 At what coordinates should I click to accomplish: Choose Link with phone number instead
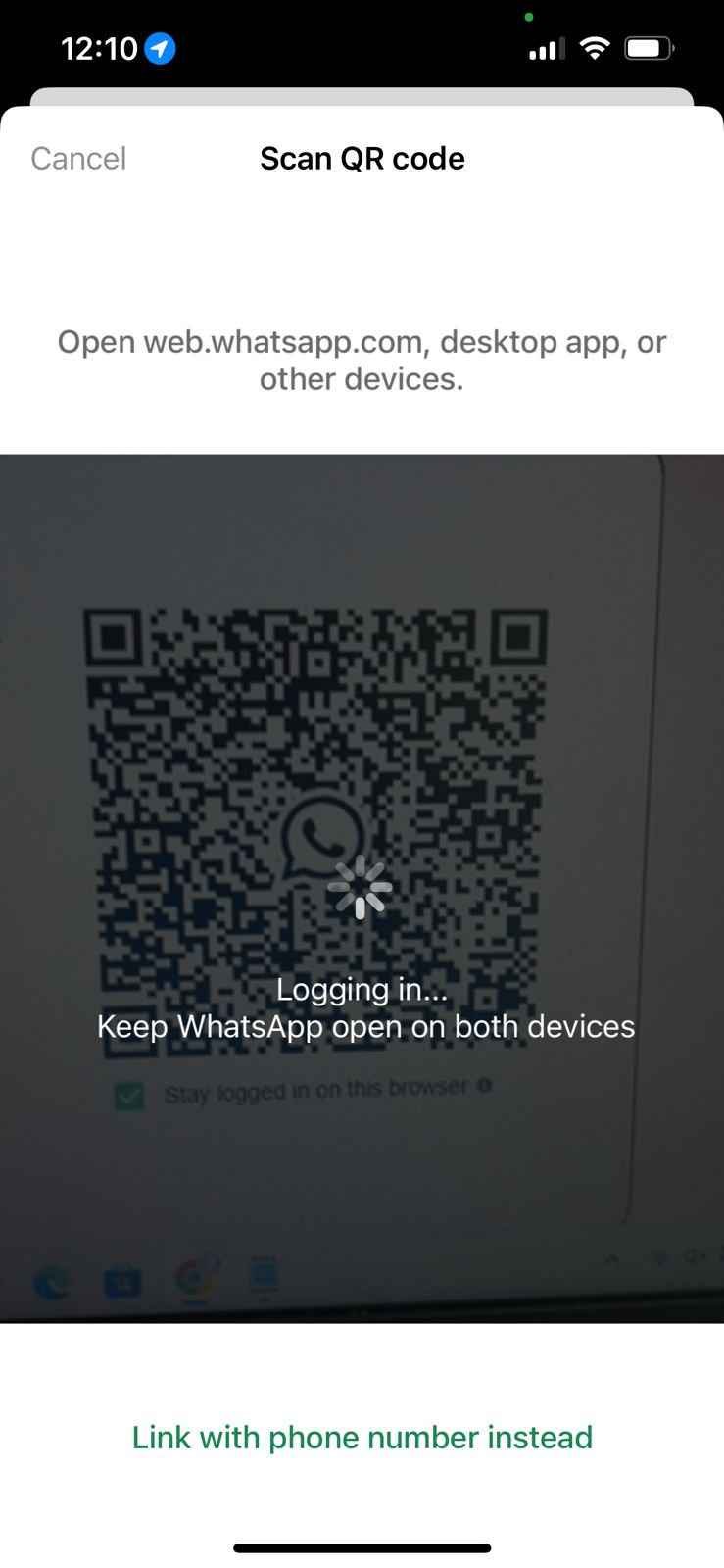pyautogui.click(x=362, y=1437)
